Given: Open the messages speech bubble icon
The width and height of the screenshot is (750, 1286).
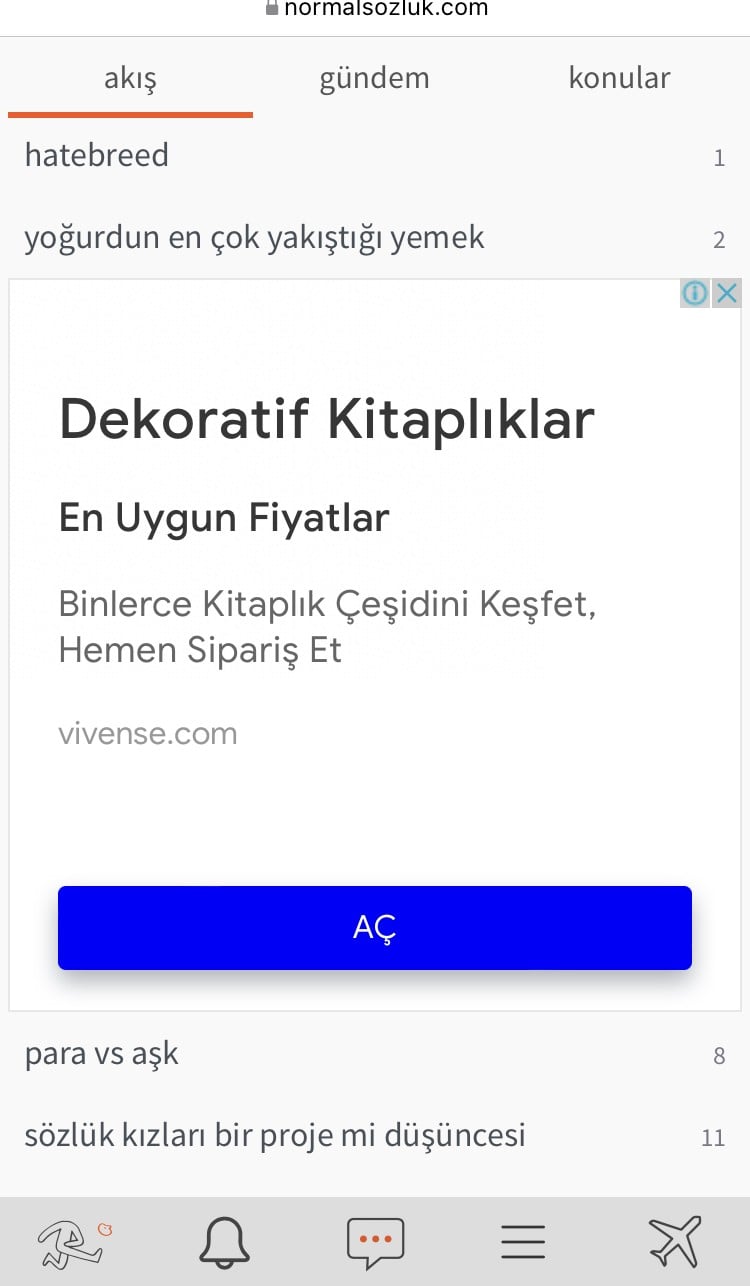Looking at the screenshot, I should [x=375, y=1242].
